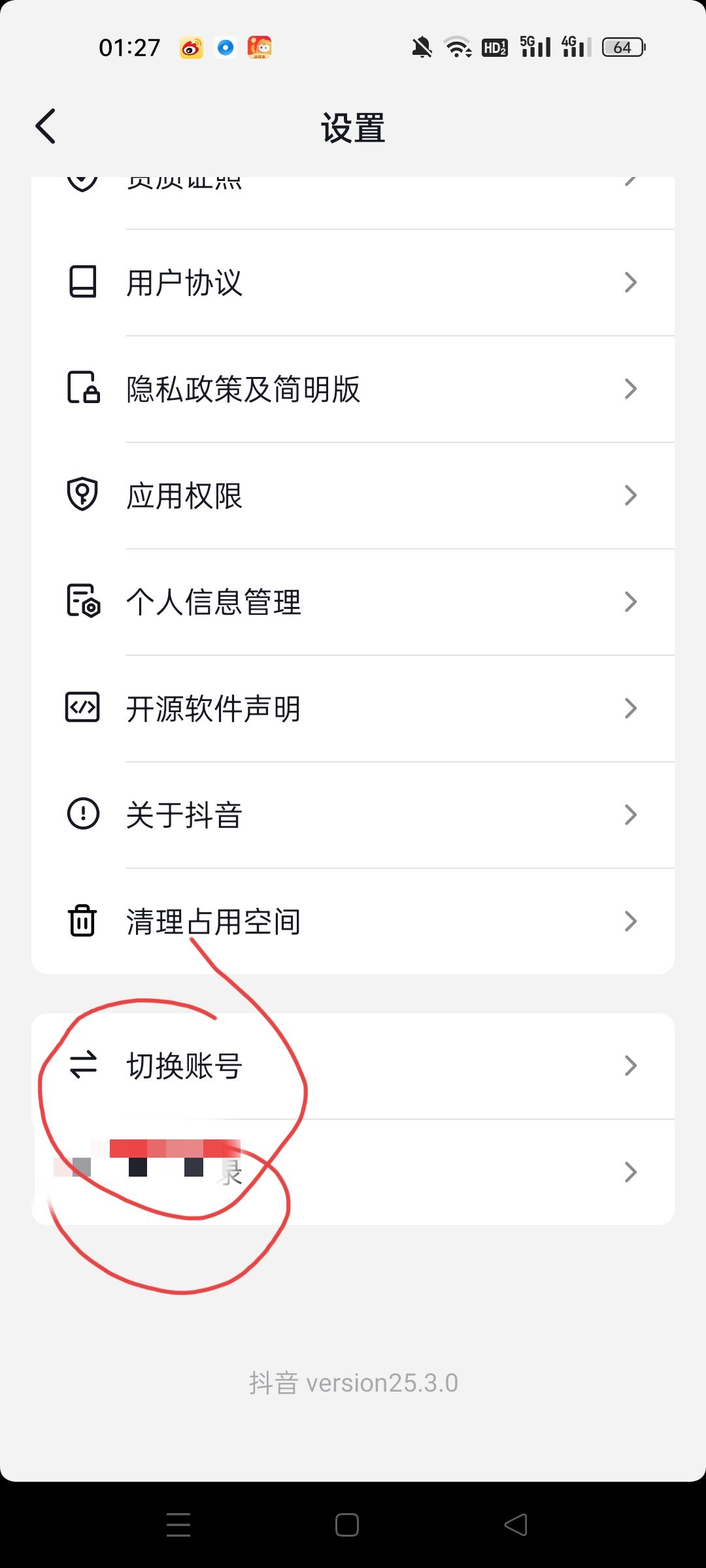Go back from the 设置 page
706x1568 pixels.
(x=46, y=126)
